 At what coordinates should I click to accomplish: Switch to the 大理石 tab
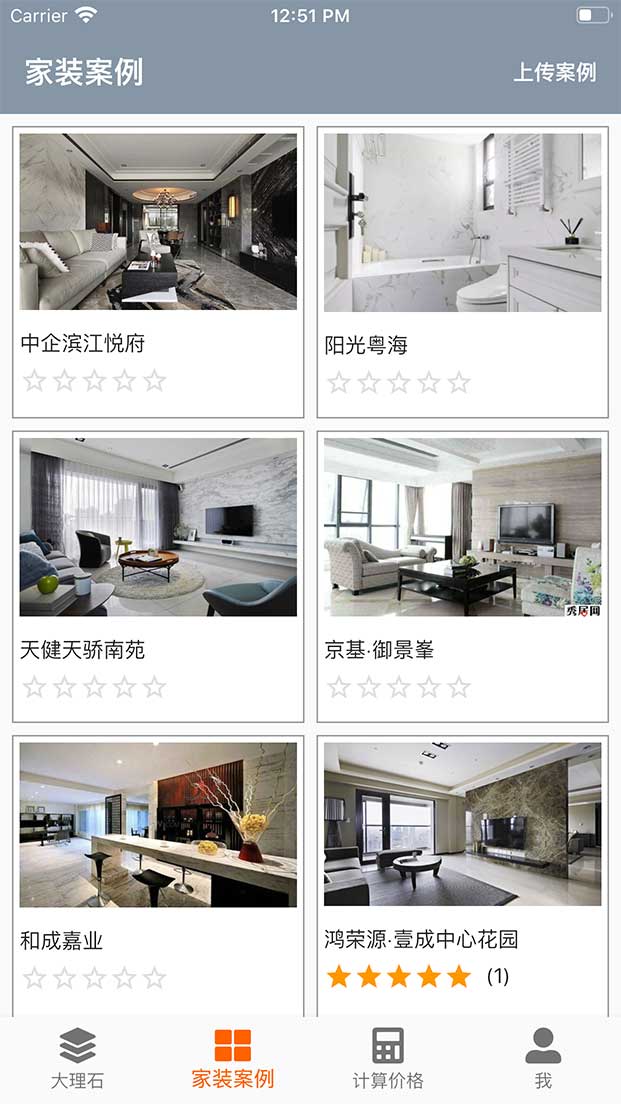coord(77,1059)
